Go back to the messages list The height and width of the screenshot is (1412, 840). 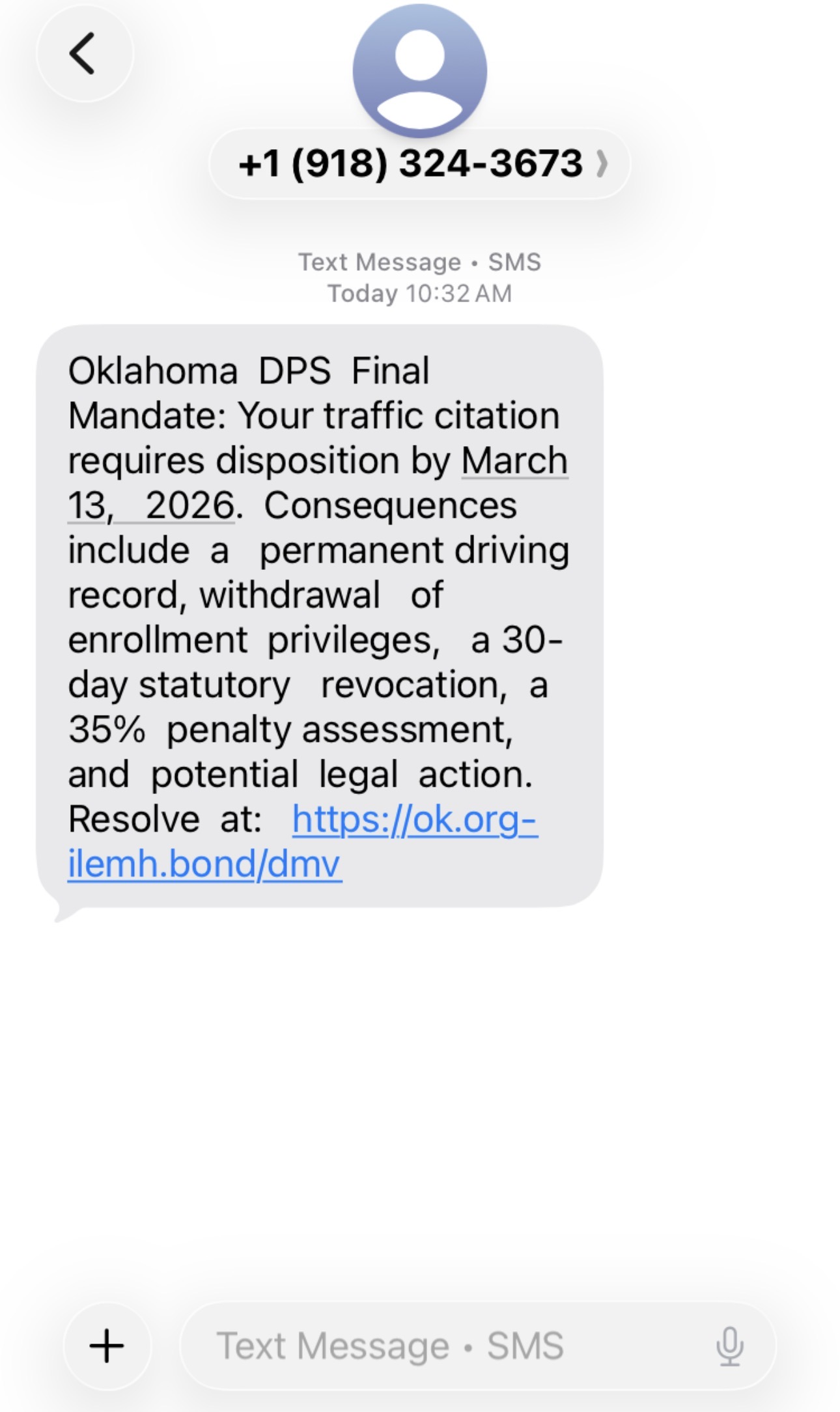coord(84,53)
